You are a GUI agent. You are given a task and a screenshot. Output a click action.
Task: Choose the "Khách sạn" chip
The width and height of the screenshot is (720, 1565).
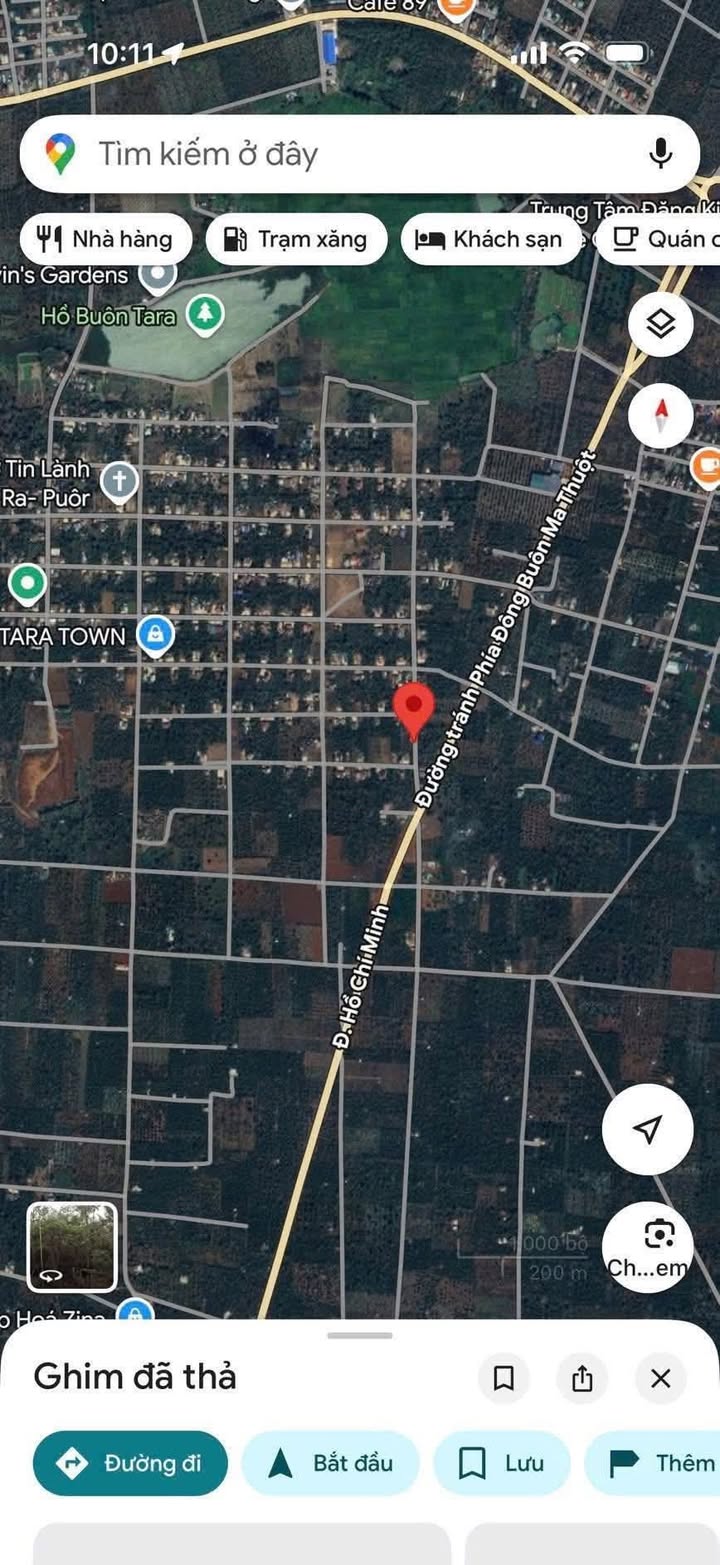tap(490, 240)
